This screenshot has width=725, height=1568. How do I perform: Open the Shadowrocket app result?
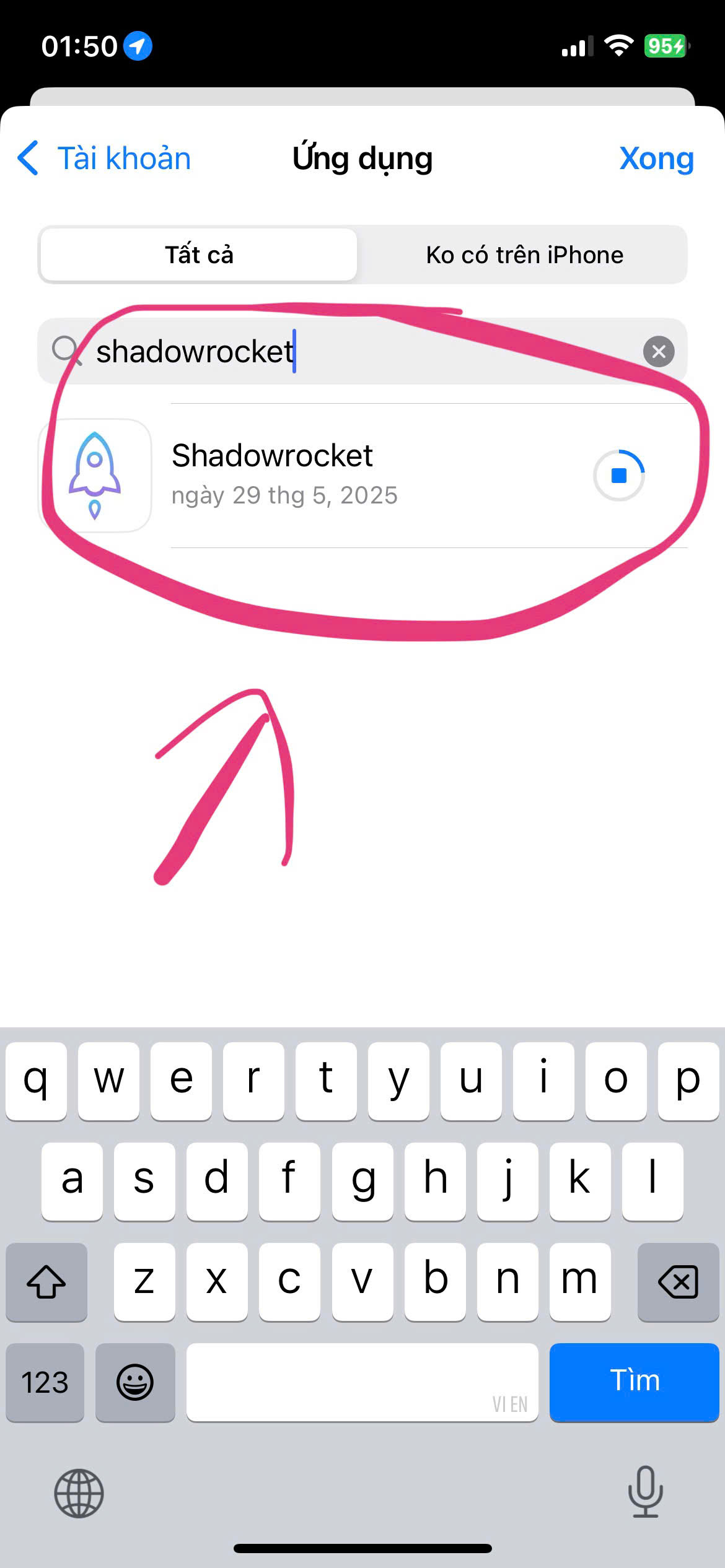coord(273,474)
